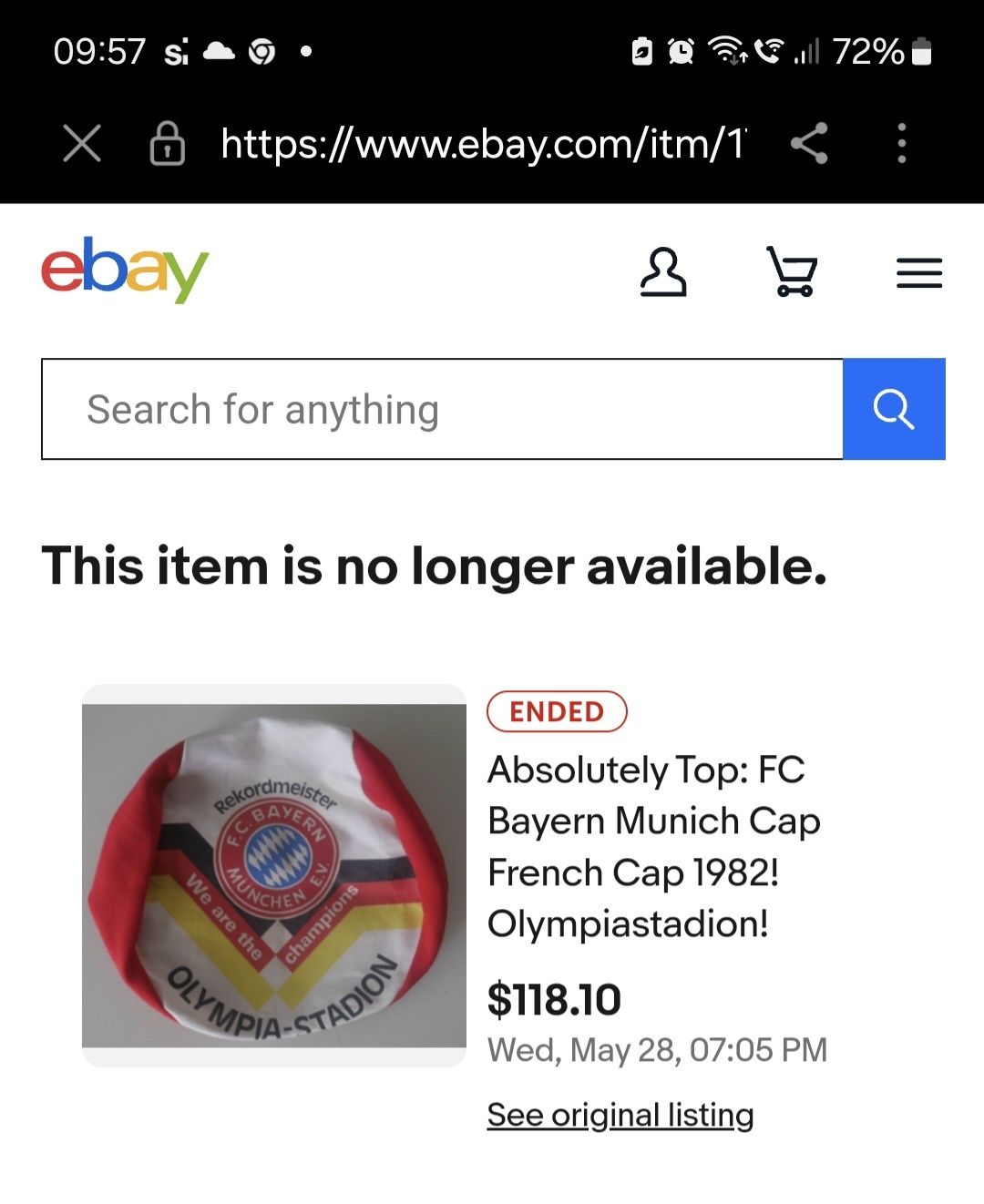Screen dimensions: 984x1204
Task: Tap the Search for anything field
Action: tap(442, 409)
